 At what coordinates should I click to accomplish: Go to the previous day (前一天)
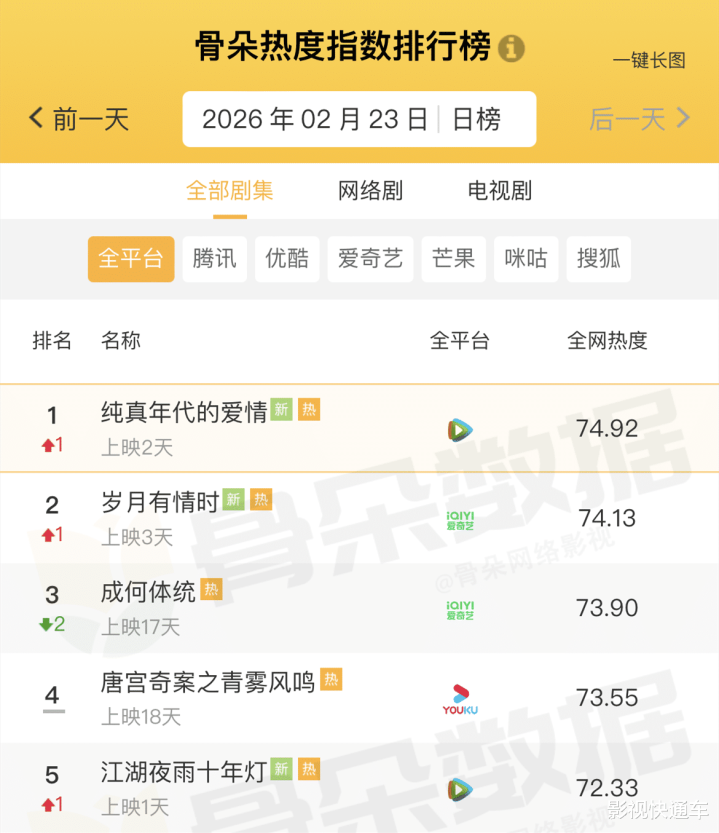79,118
